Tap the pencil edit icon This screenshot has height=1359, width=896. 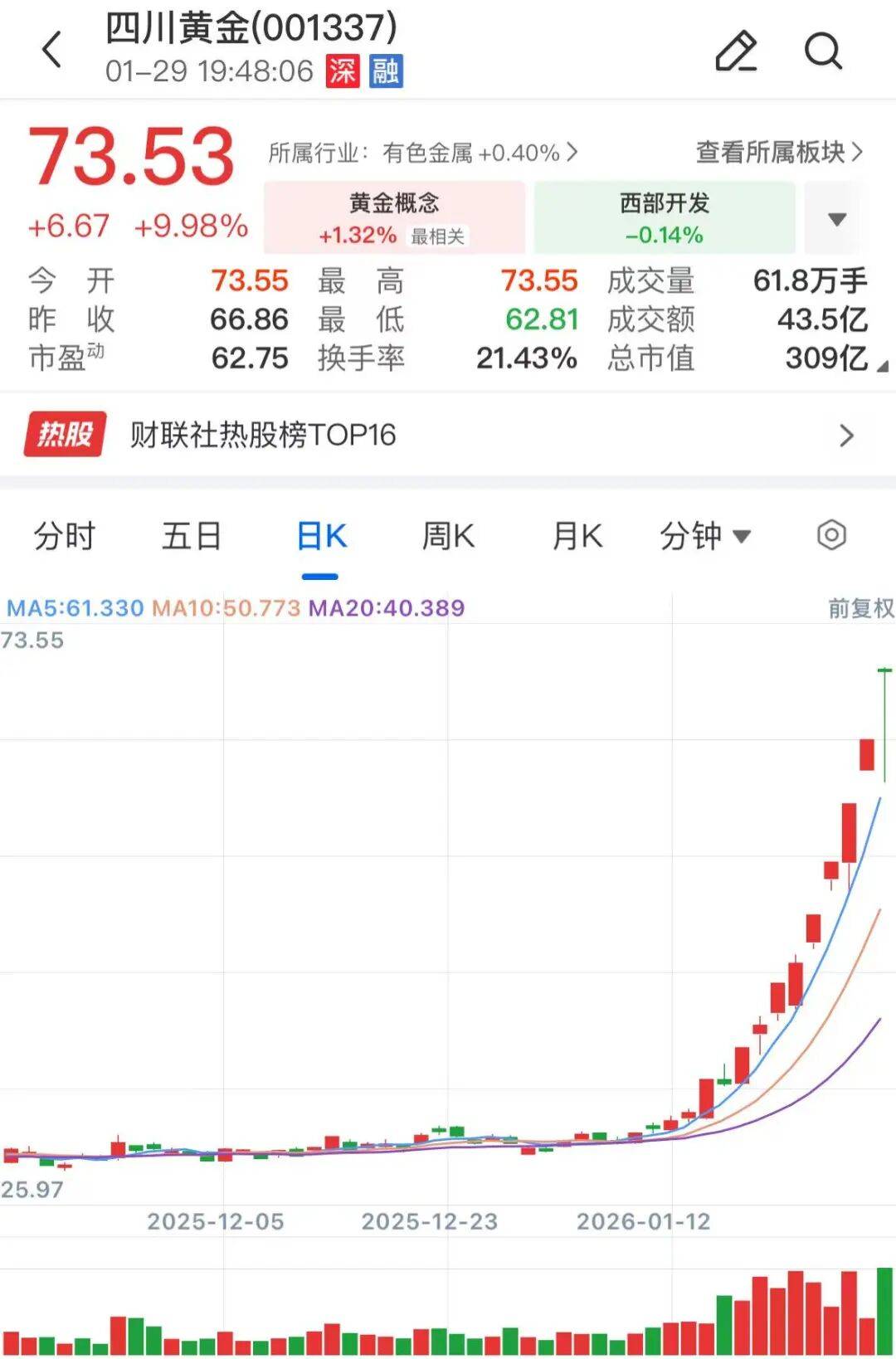[736, 51]
